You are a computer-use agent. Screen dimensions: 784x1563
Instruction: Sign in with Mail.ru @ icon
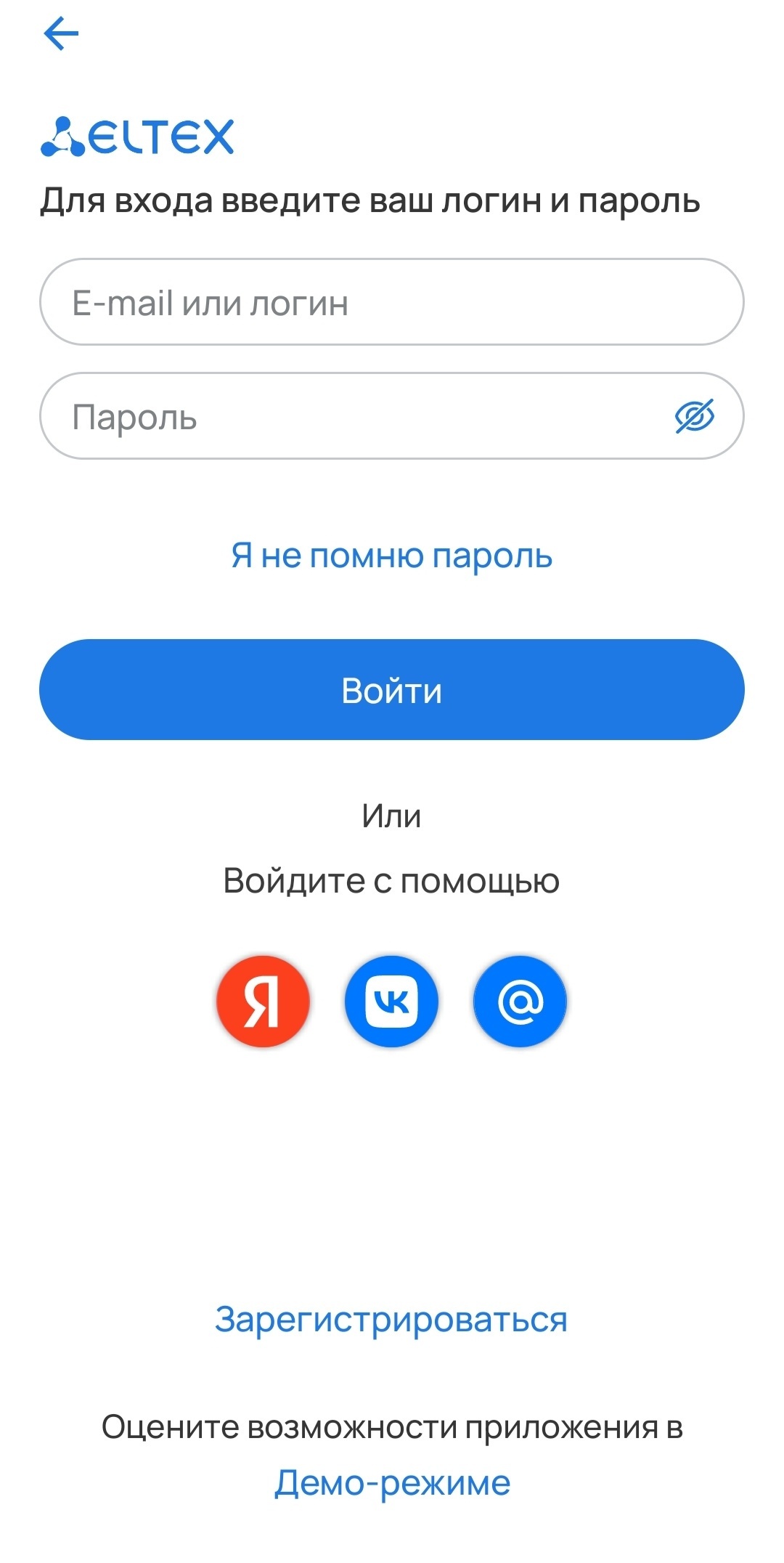[520, 1001]
